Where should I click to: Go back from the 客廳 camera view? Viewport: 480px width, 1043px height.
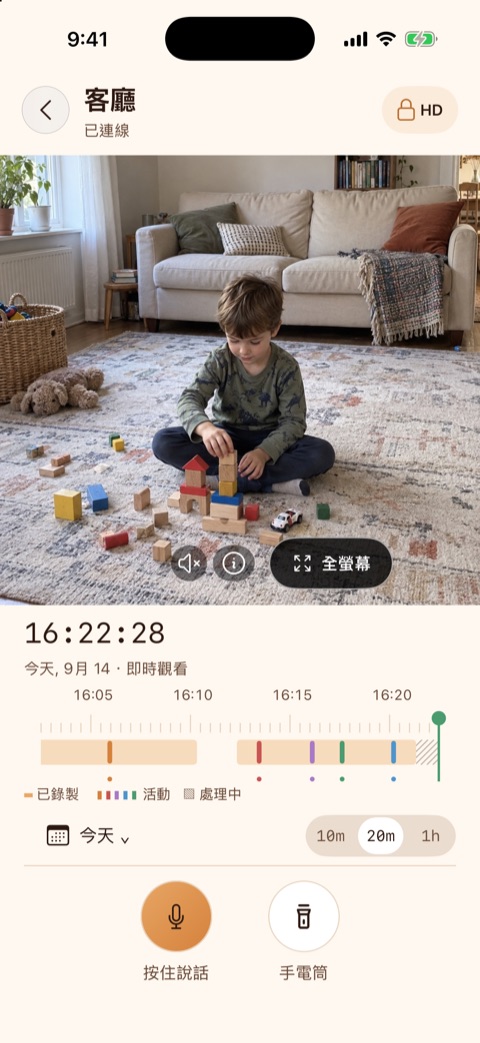click(x=45, y=110)
